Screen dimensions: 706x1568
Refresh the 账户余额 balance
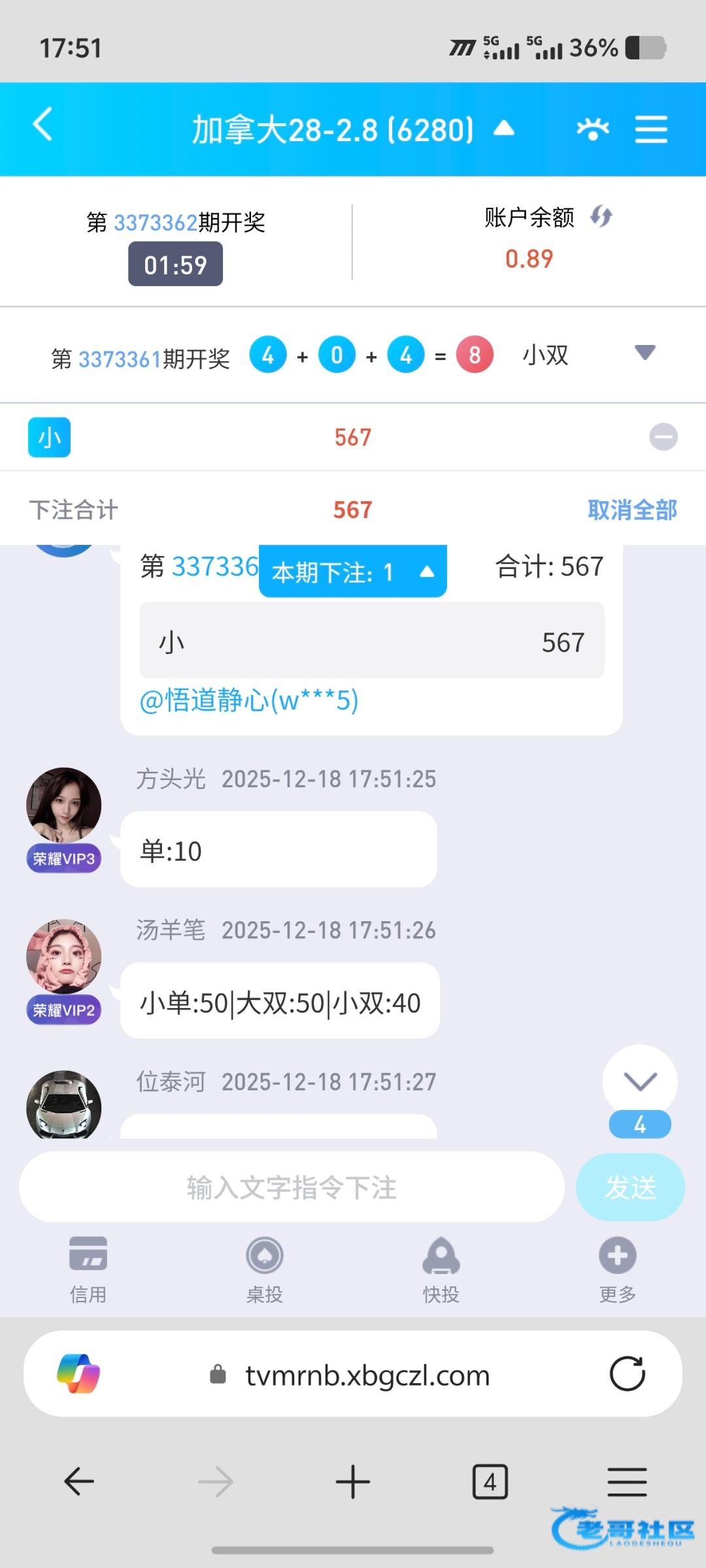pos(601,216)
